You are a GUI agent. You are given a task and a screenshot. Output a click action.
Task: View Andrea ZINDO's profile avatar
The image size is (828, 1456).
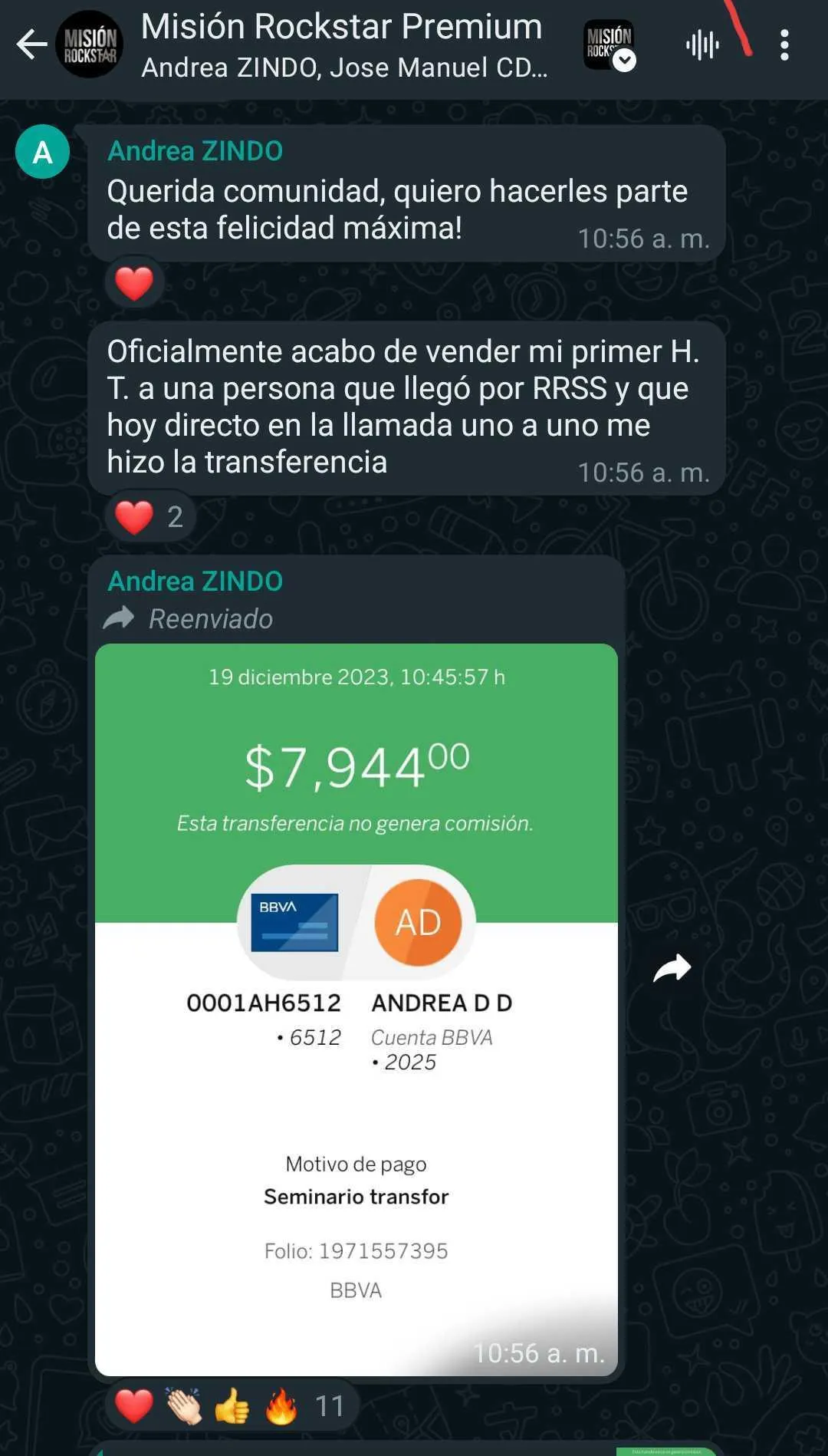click(43, 152)
